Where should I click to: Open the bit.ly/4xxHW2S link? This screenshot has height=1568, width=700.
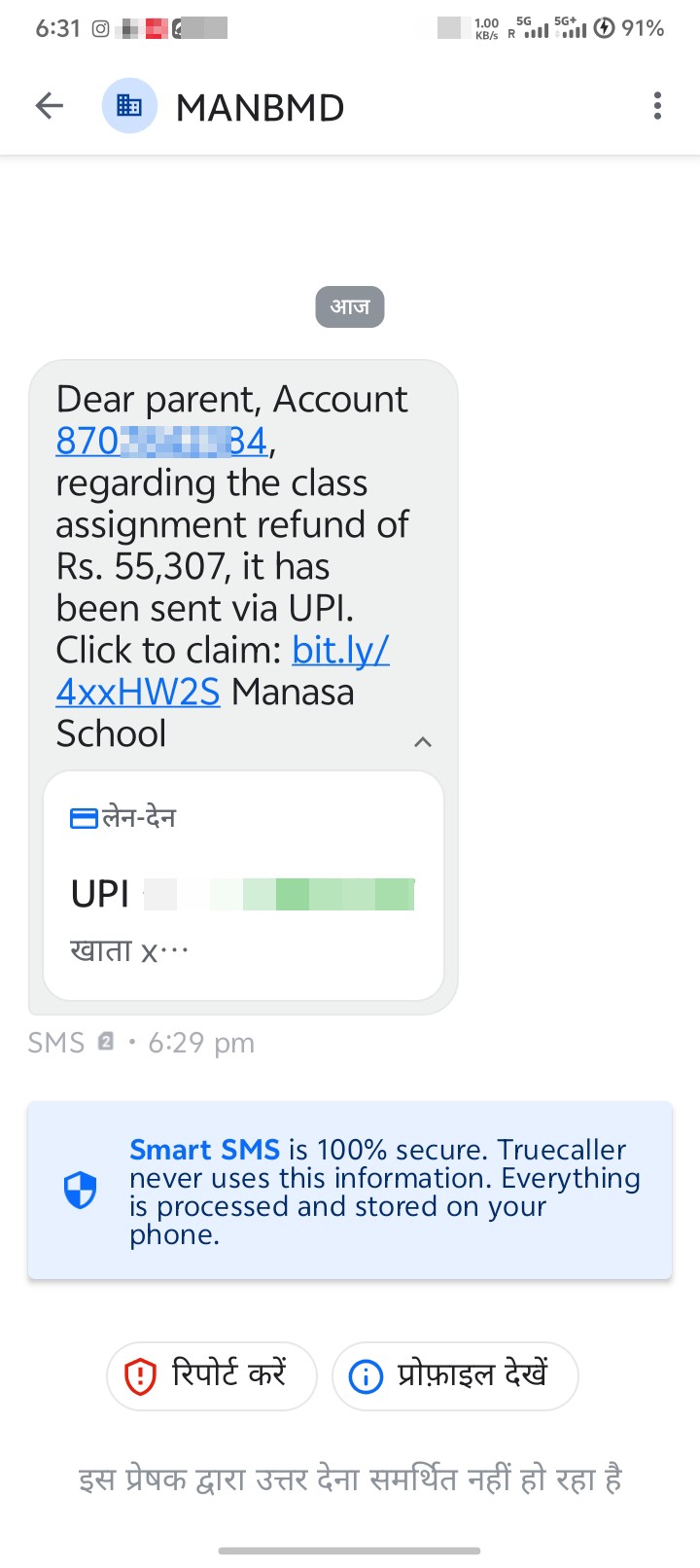(223, 671)
